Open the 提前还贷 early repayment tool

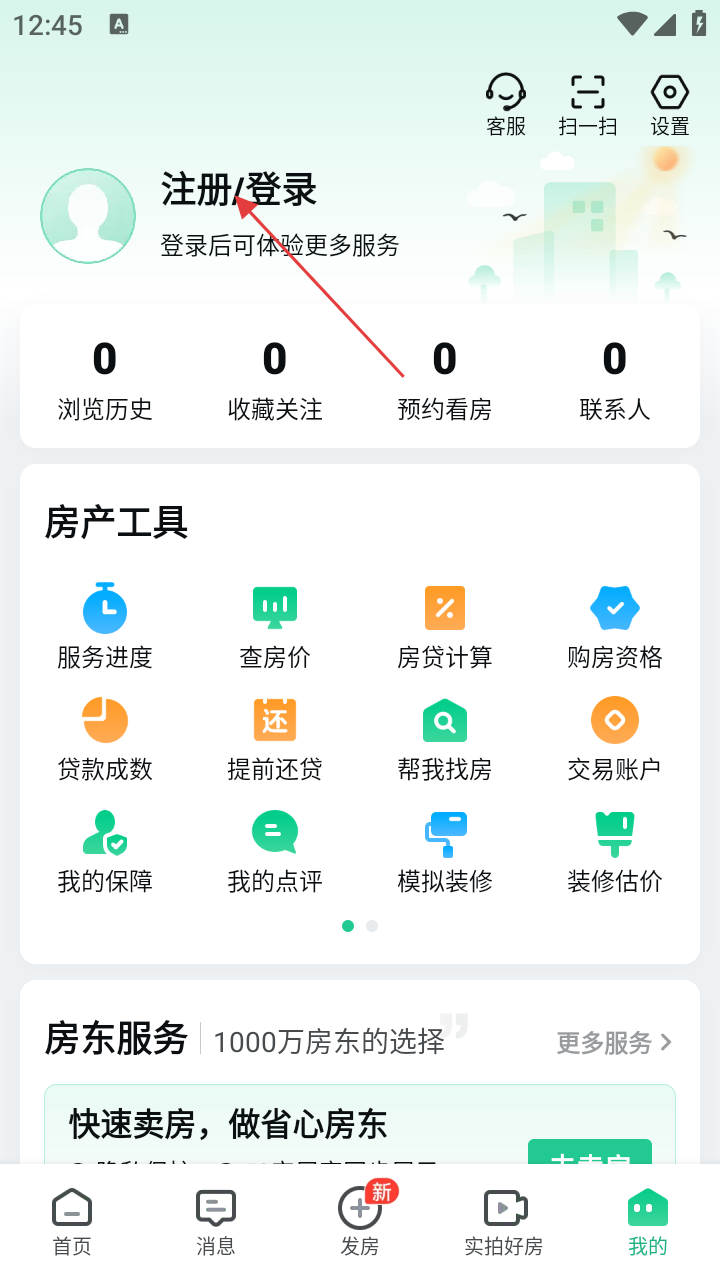(275, 738)
